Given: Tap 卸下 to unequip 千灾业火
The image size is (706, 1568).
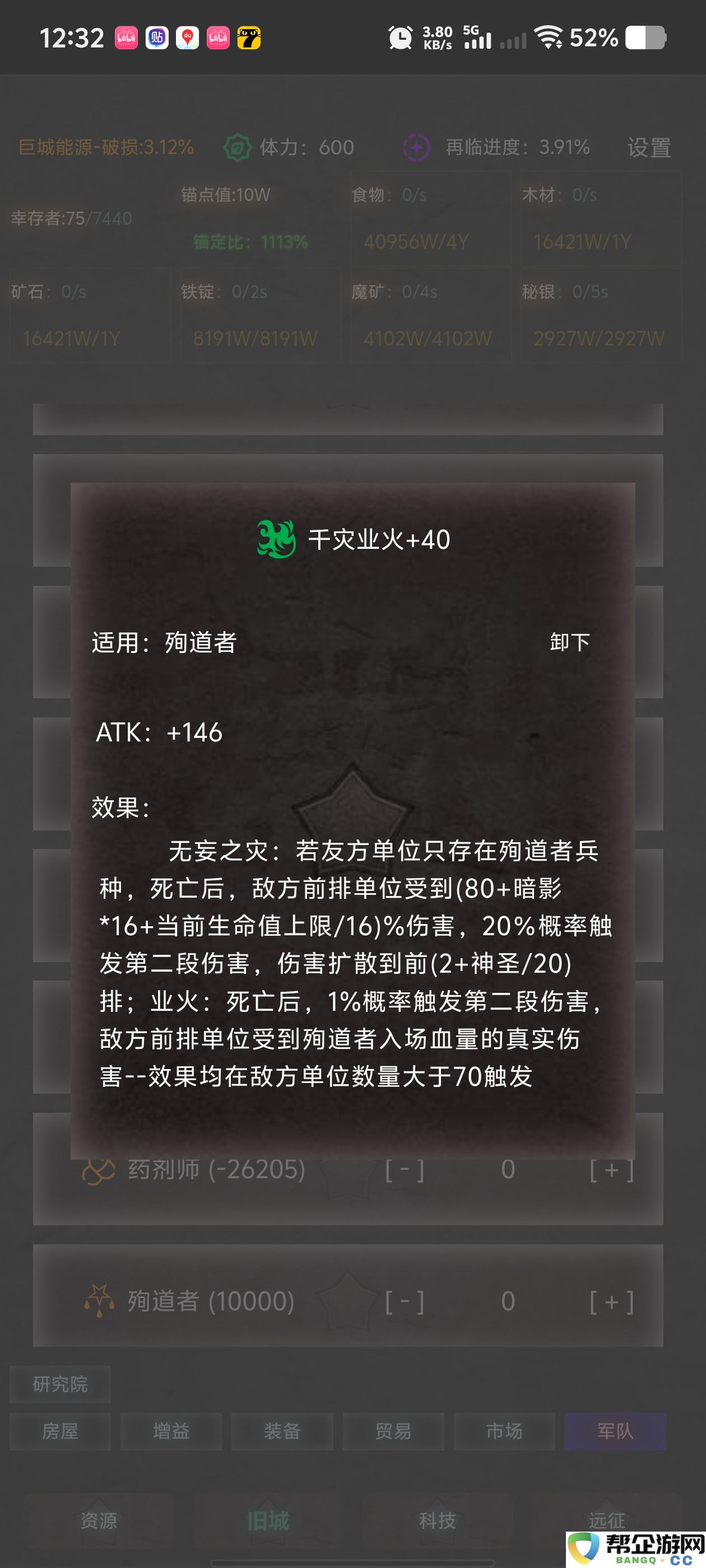Looking at the screenshot, I should coord(569,642).
